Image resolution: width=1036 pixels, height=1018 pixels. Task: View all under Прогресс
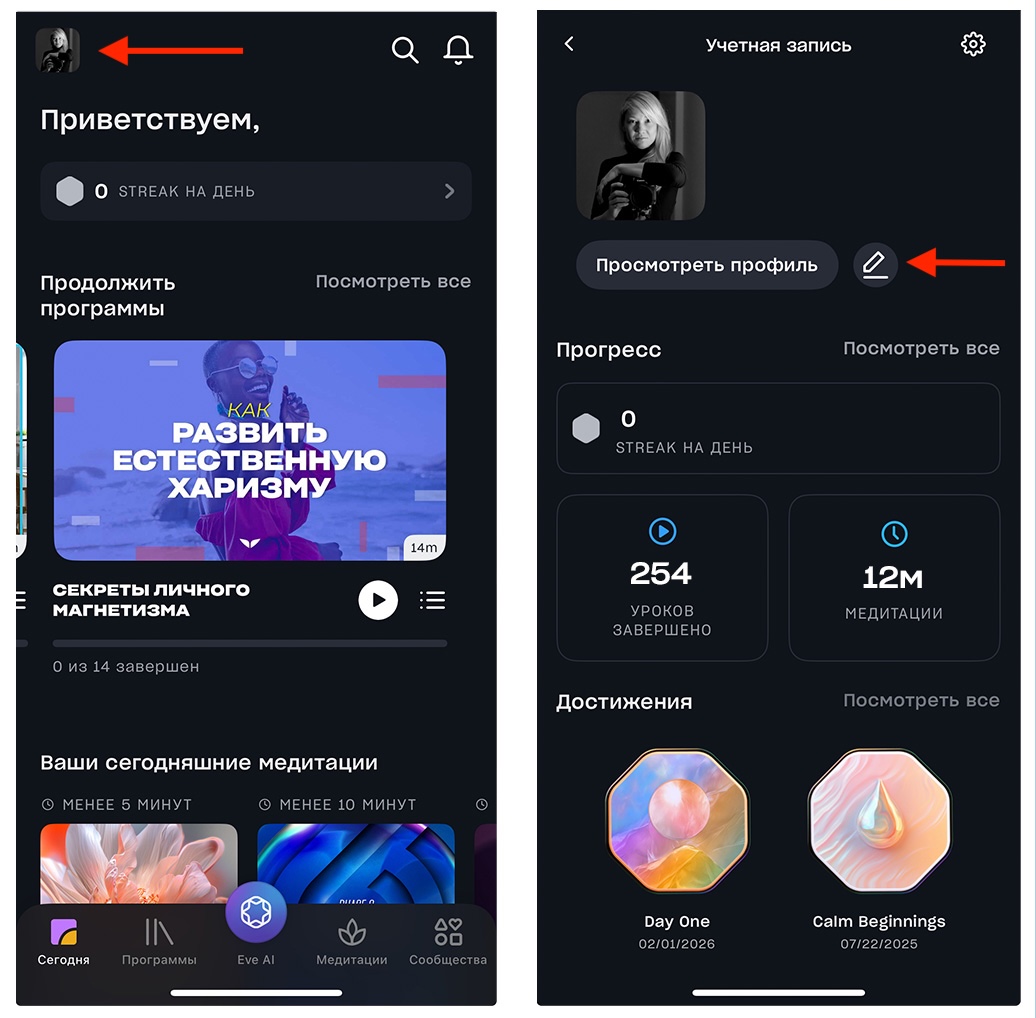point(920,349)
